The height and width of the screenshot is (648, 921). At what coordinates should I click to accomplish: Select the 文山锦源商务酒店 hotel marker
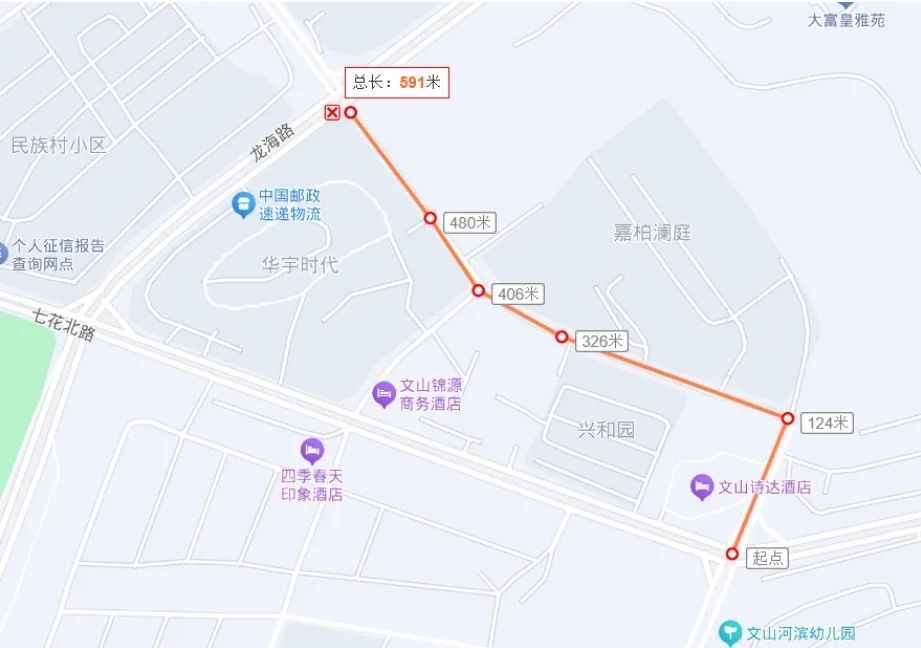384,395
